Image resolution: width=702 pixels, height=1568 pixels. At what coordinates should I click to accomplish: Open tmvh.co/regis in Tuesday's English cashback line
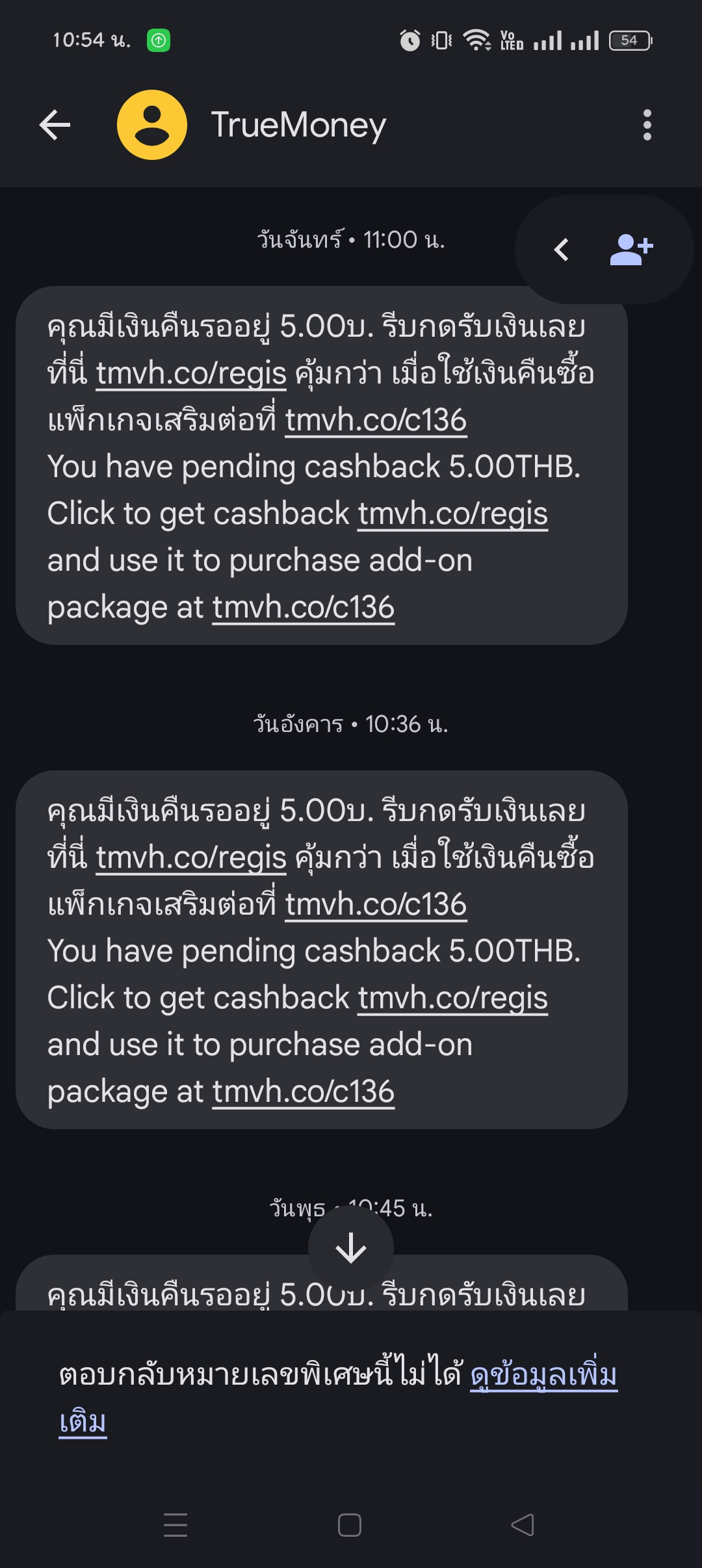pos(453,999)
